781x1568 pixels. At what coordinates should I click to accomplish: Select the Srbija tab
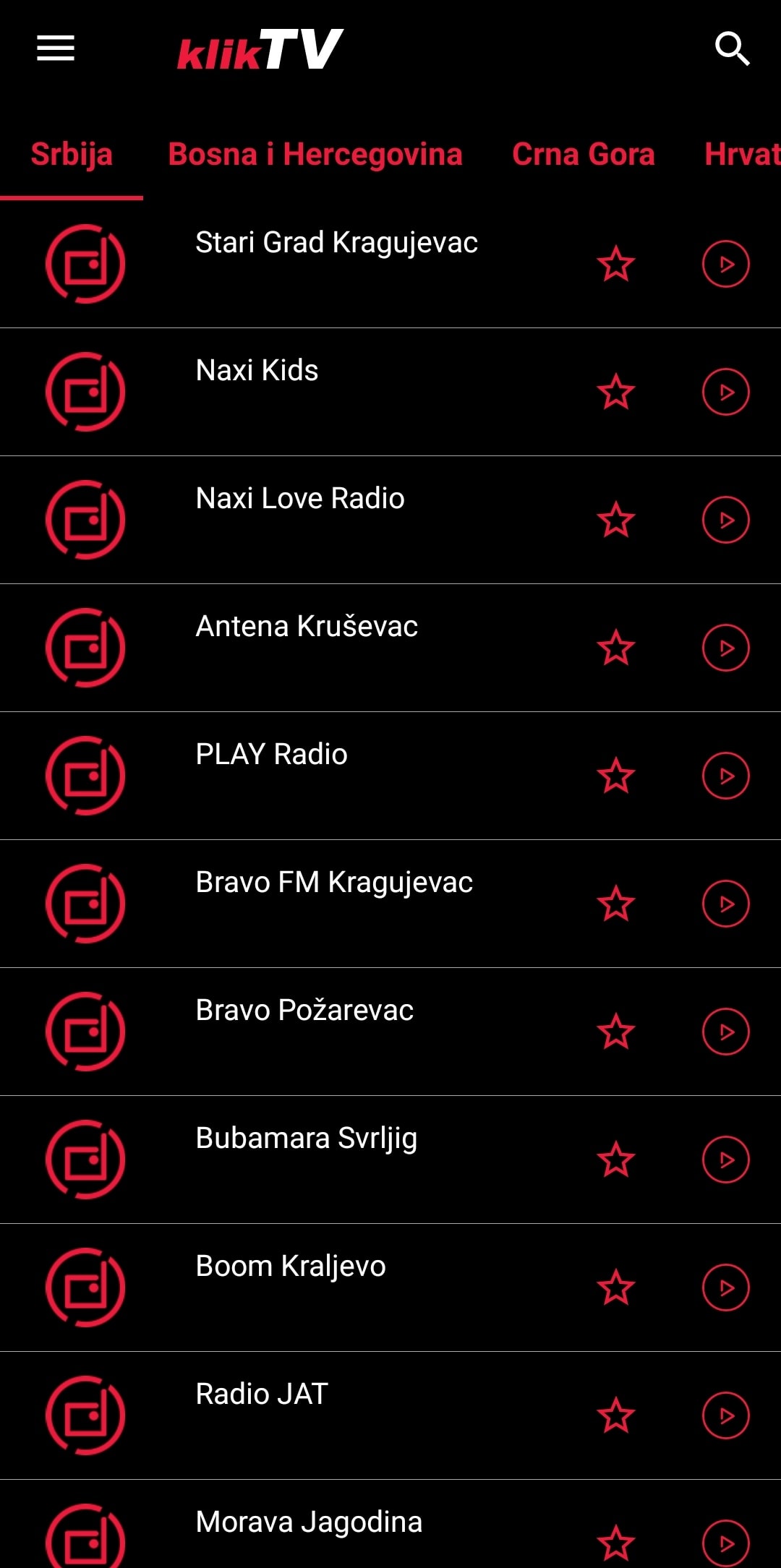(x=72, y=154)
